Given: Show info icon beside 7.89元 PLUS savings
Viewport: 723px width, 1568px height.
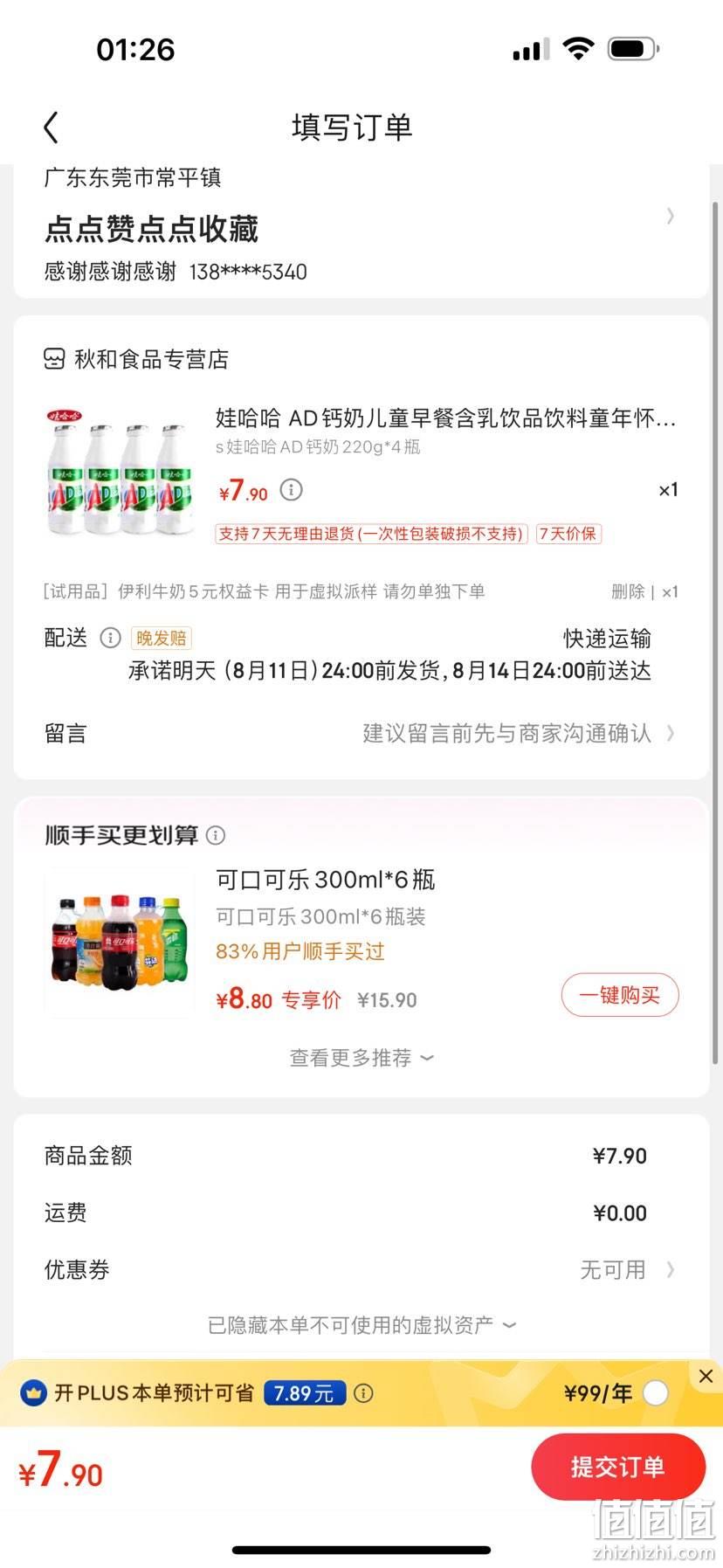Looking at the screenshot, I should click(x=363, y=1393).
